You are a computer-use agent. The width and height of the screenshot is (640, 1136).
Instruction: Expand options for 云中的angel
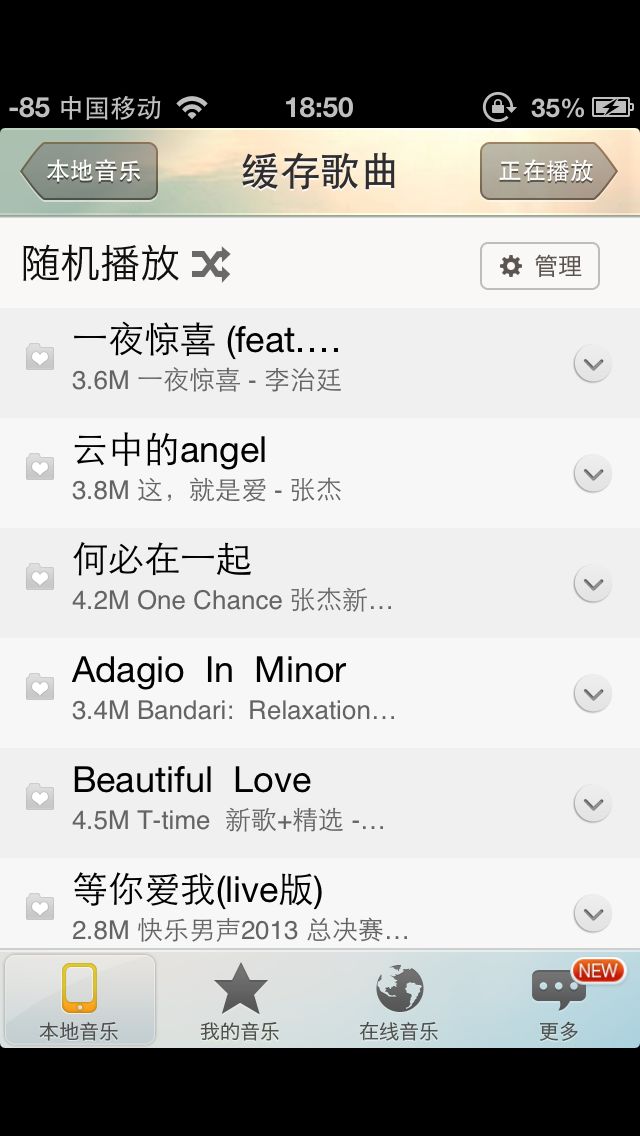[593, 474]
